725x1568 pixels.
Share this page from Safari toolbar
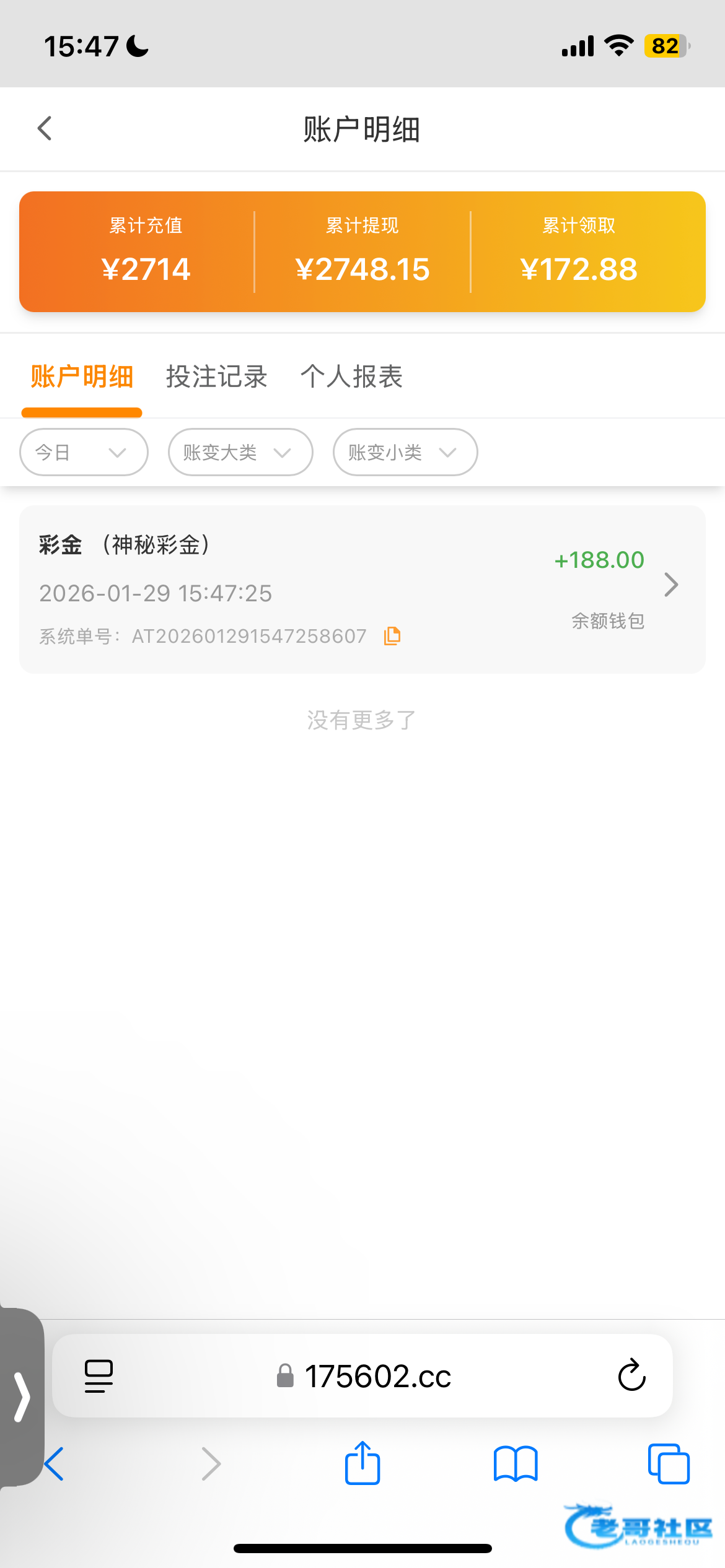[362, 1463]
